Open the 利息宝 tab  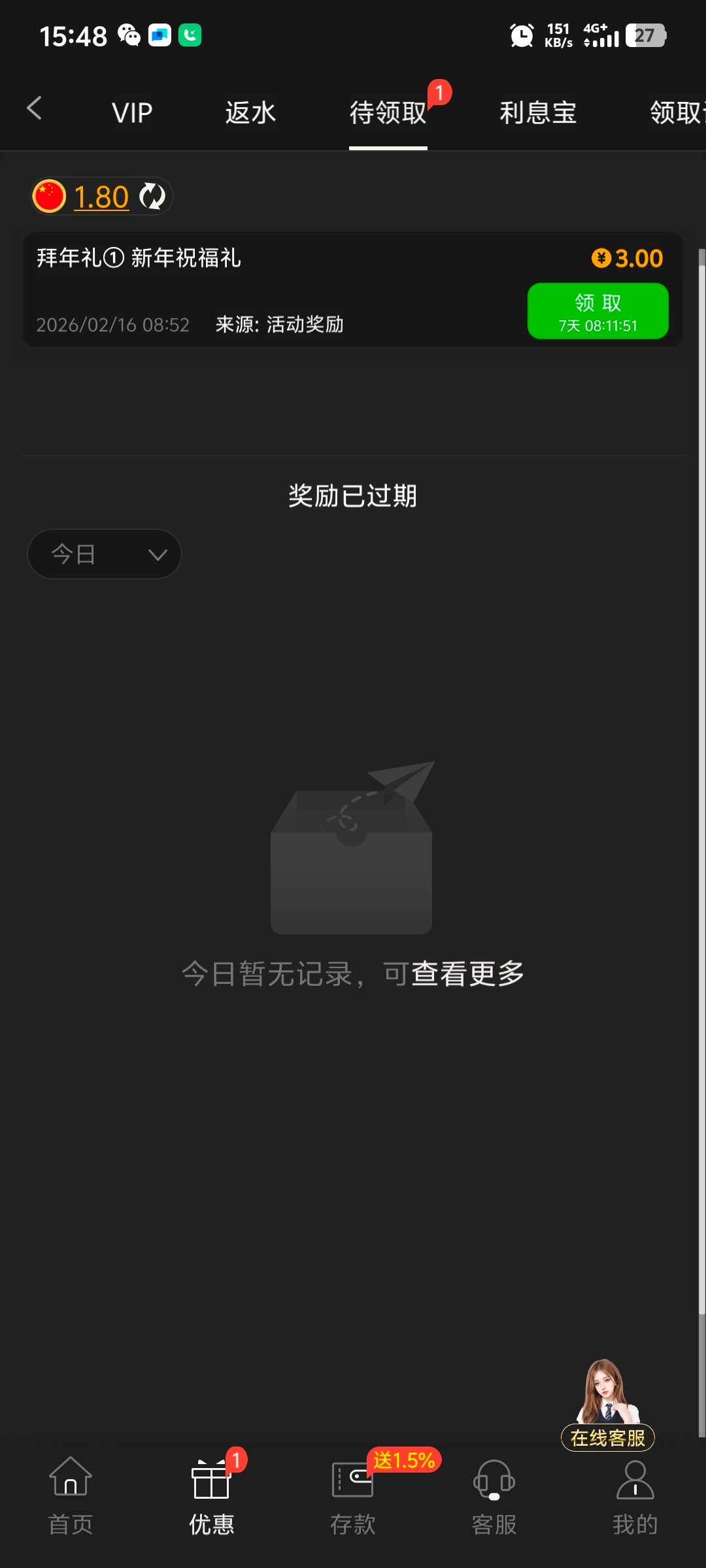coord(537,112)
